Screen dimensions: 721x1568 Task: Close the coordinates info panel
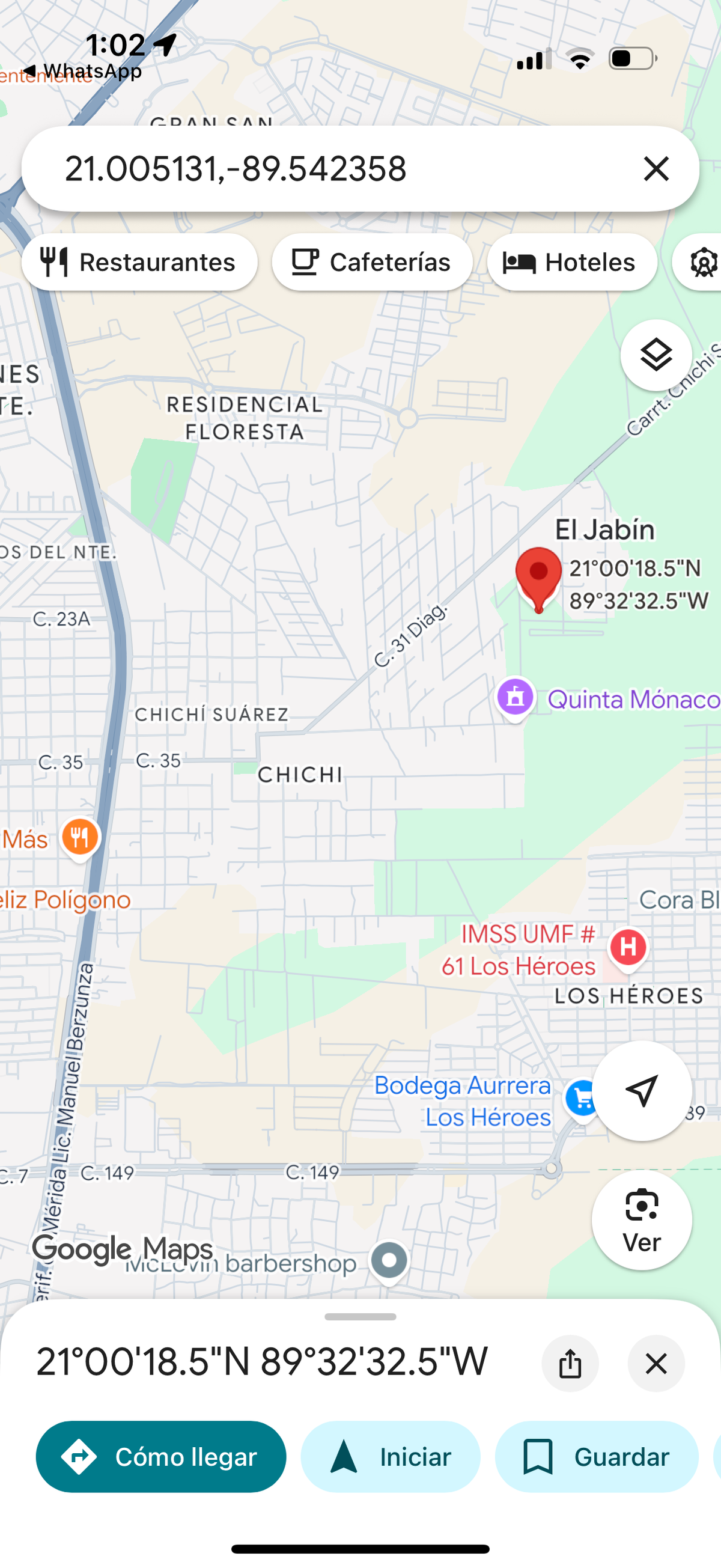click(656, 1363)
